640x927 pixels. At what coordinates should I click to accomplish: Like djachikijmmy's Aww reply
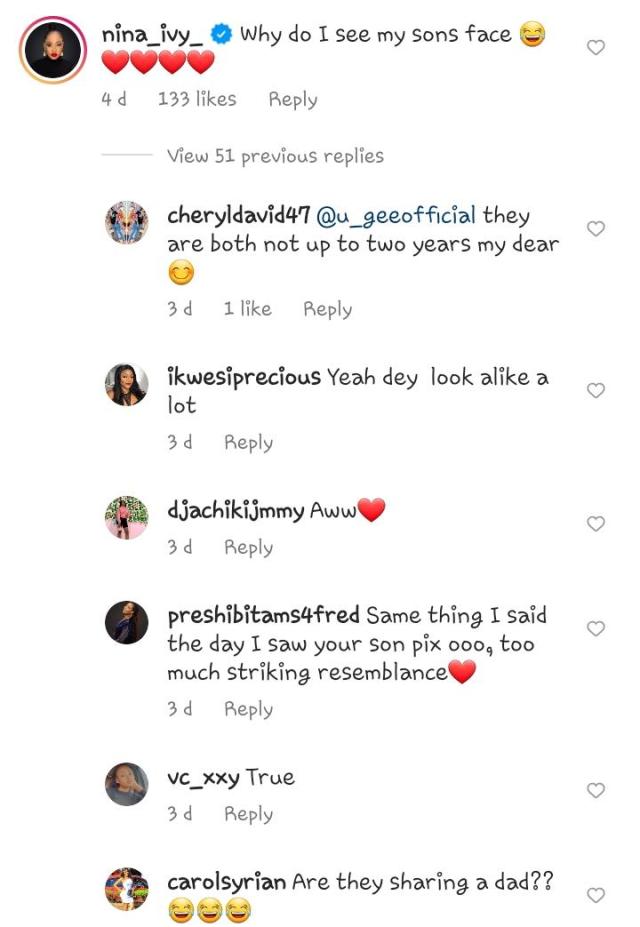[595, 524]
